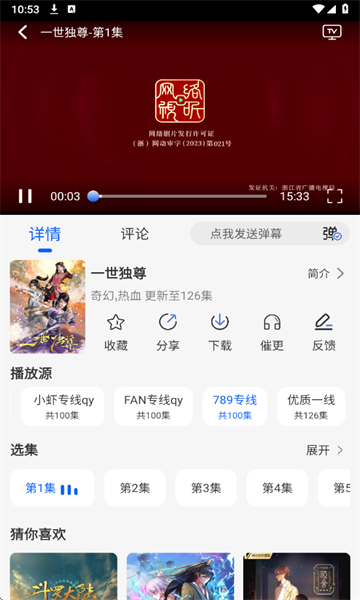Open the 点我发送弹幕 input field

coord(246,234)
